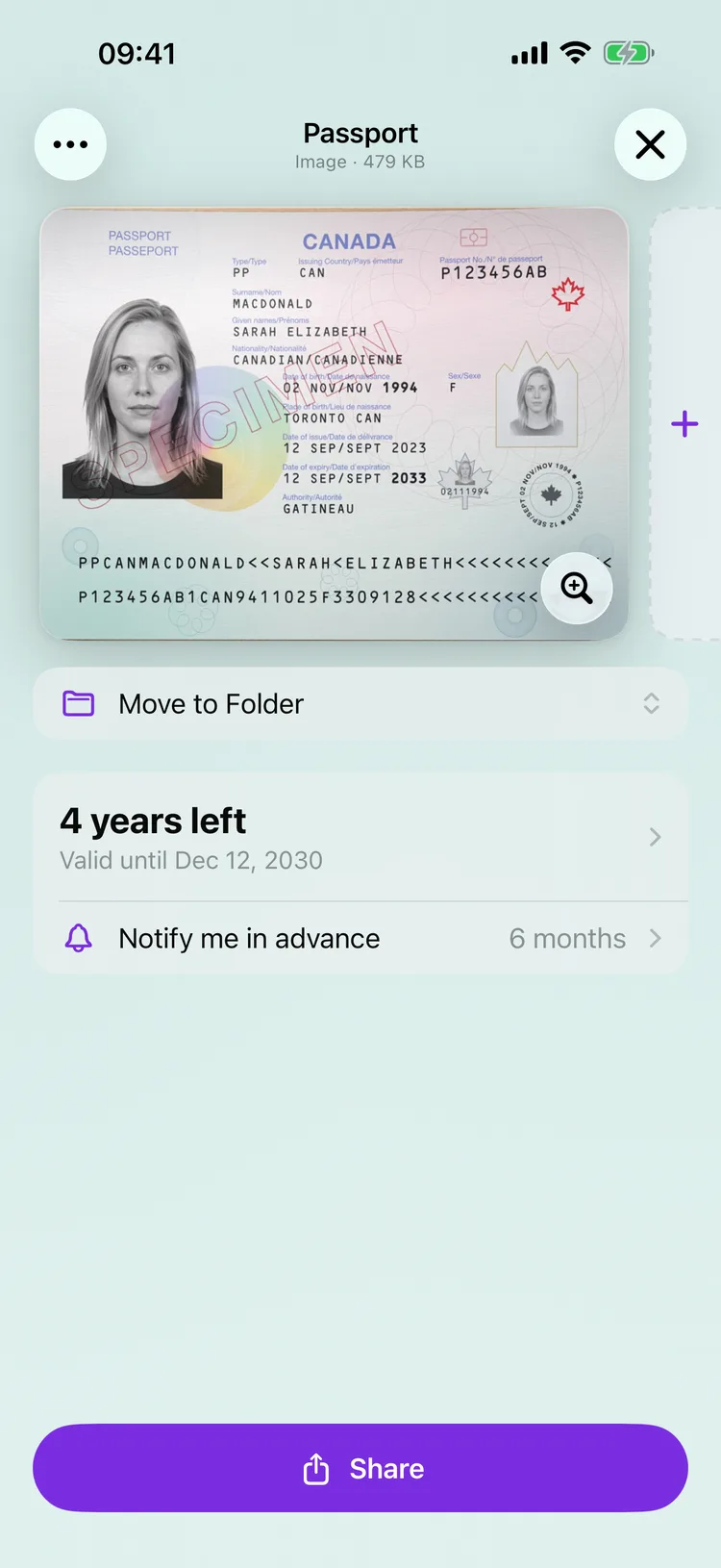Open the 4 years left validity details
The height and width of the screenshot is (1568, 721).
pos(360,838)
